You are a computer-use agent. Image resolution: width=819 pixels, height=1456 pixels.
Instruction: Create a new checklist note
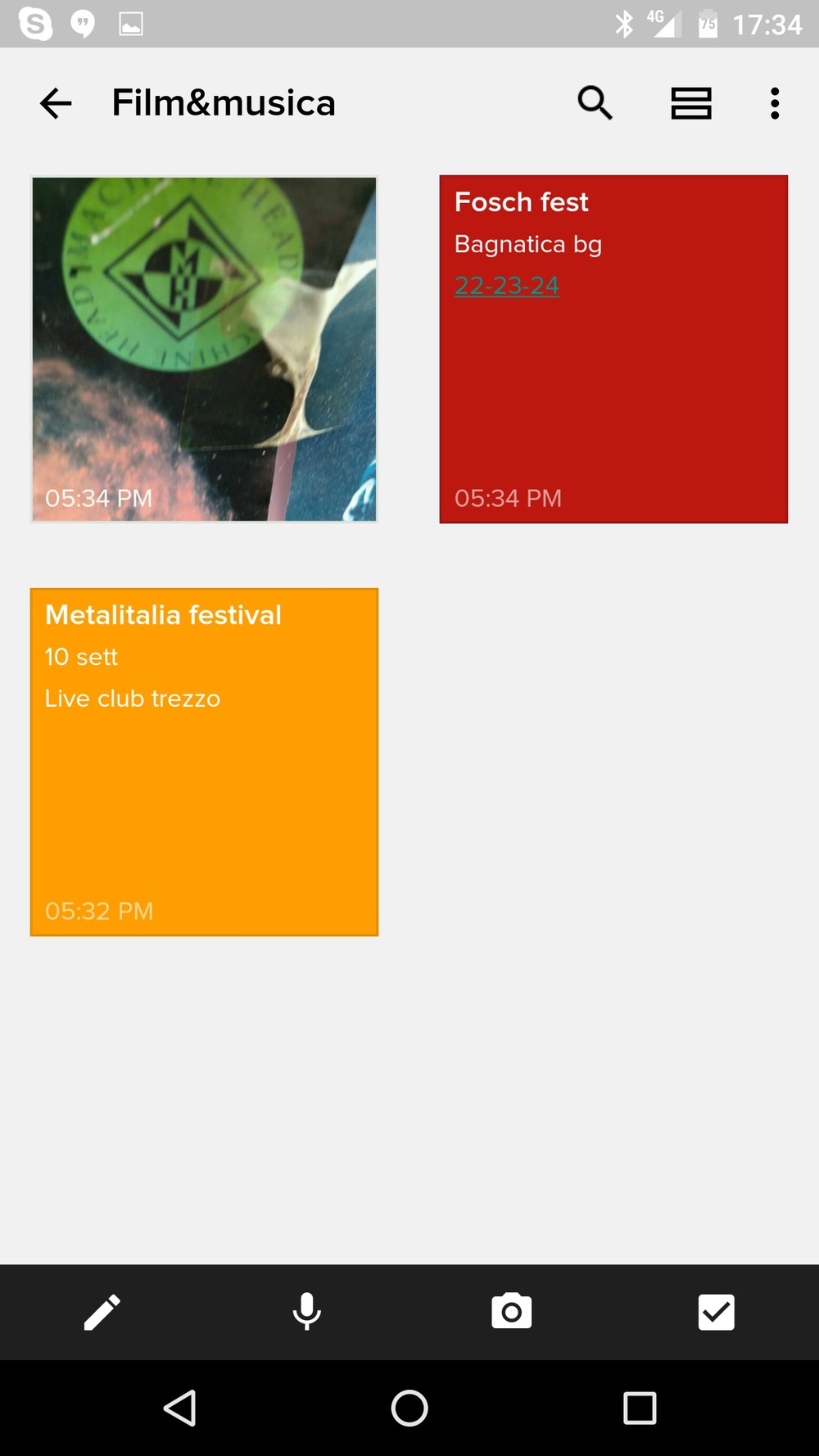pyautogui.click(x=716, y=1312)
